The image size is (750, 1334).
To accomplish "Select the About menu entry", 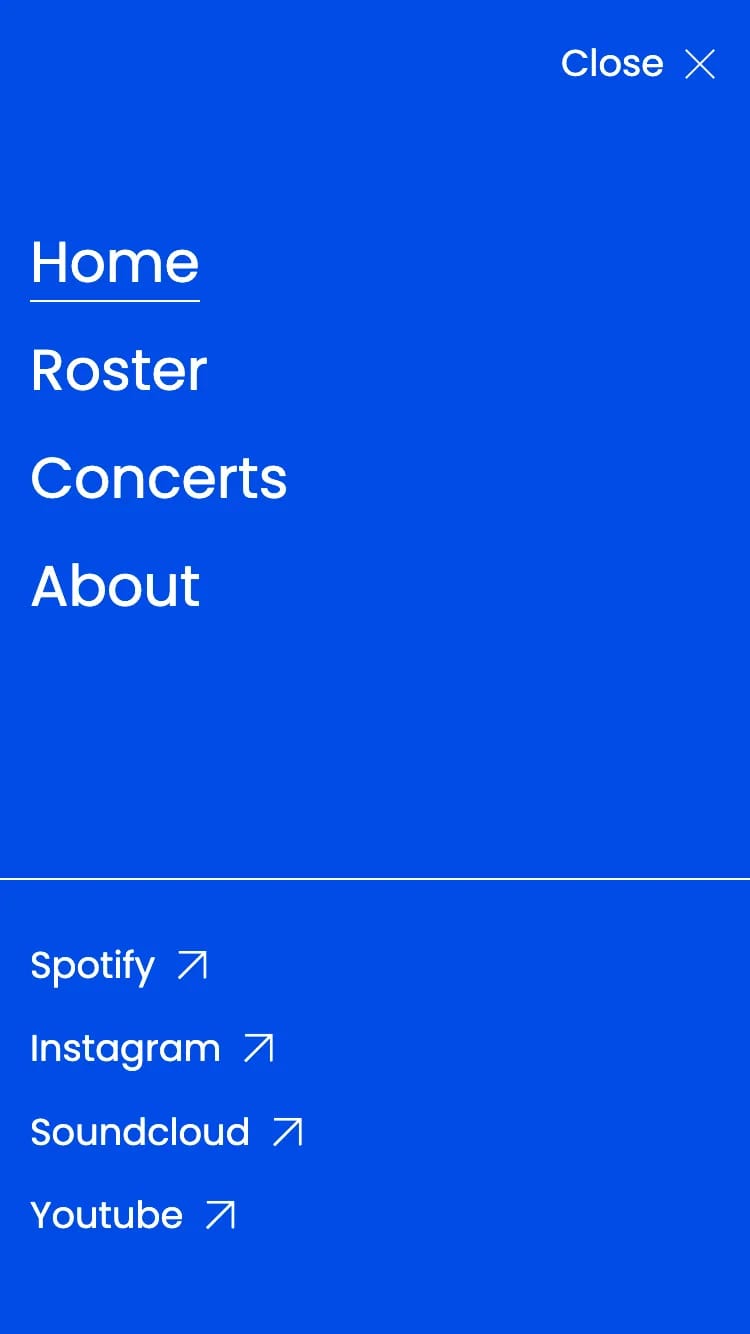I will pyautogui.click(x=115, y=586).
